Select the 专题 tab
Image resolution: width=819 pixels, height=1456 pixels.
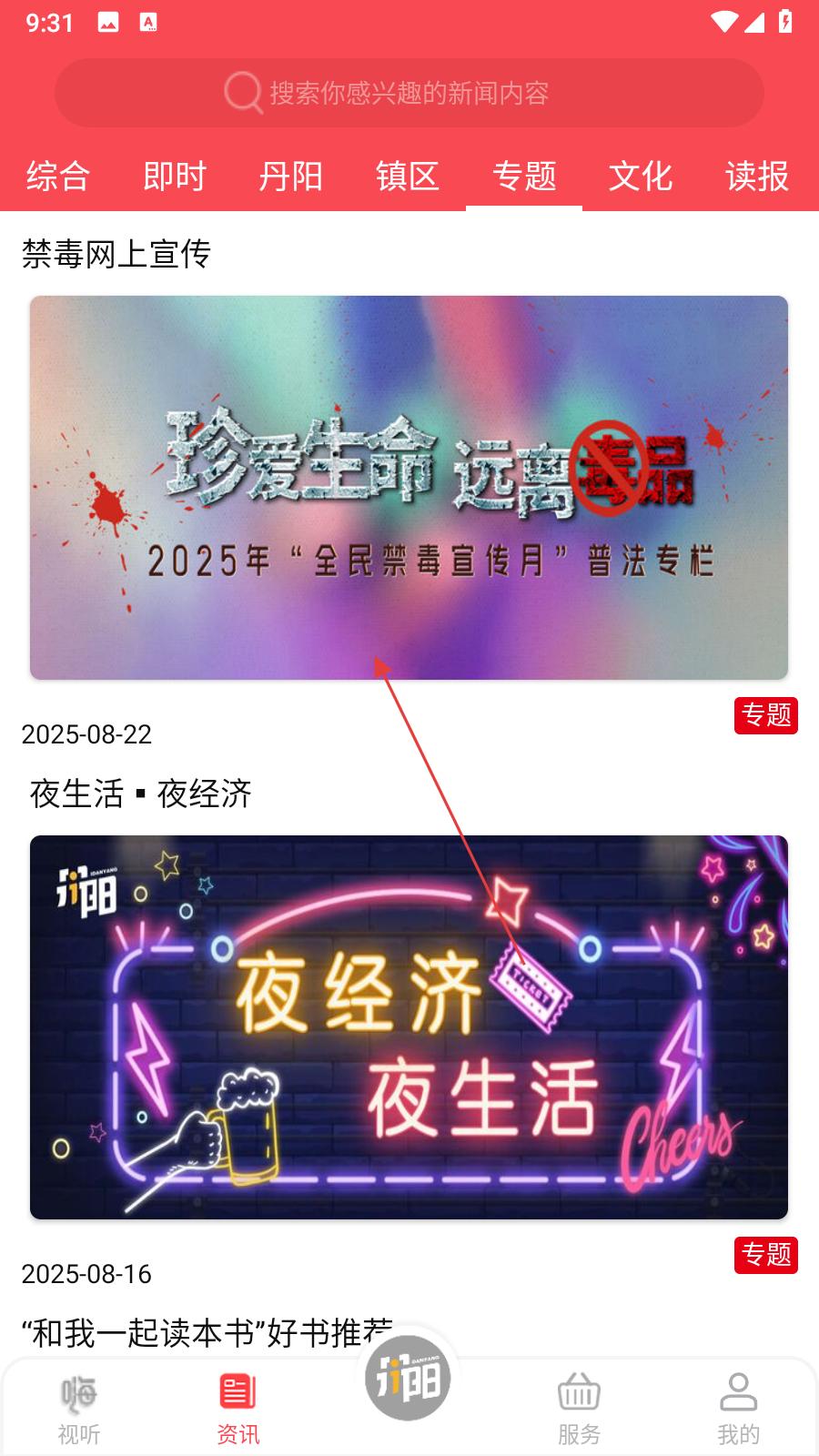point(524,176)
